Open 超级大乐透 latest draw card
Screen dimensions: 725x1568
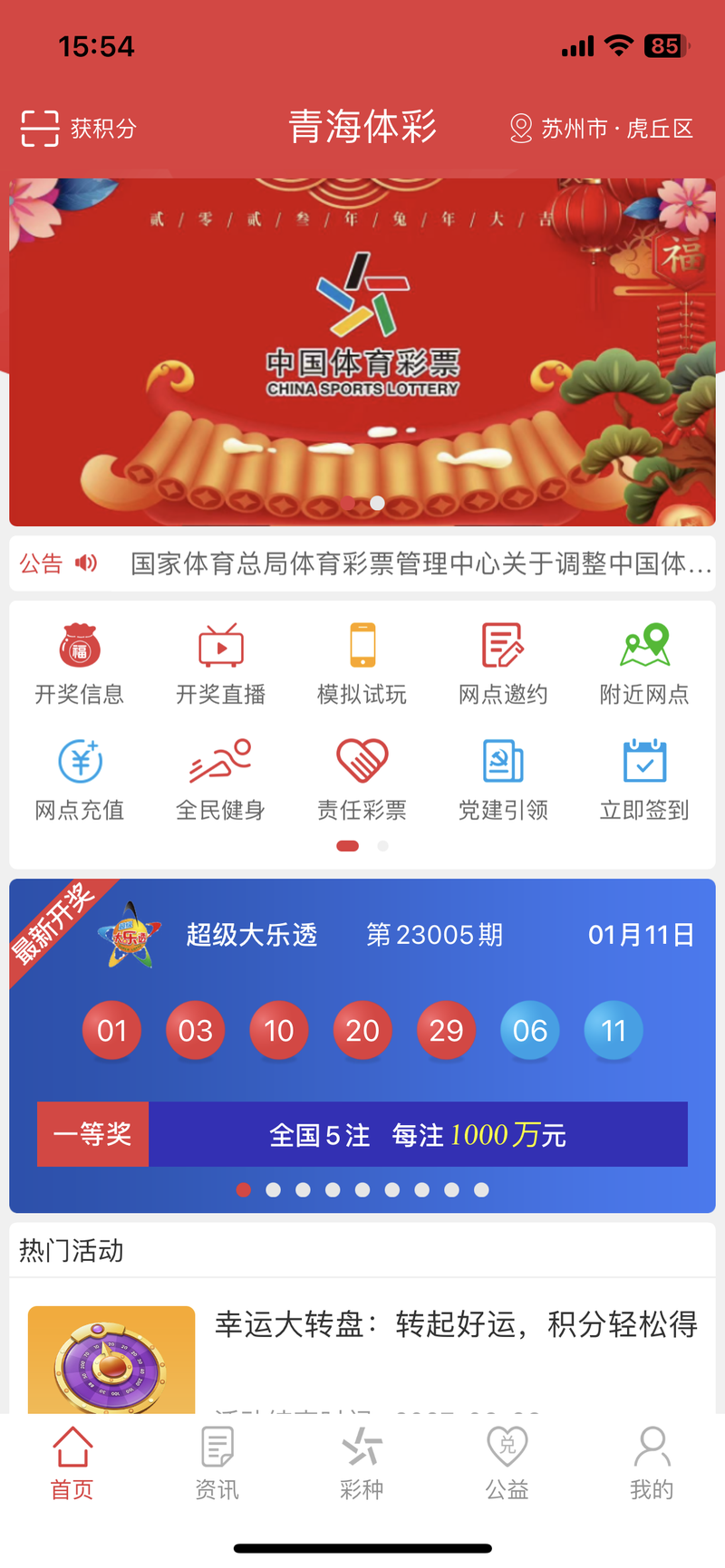[x=362, y=996]
